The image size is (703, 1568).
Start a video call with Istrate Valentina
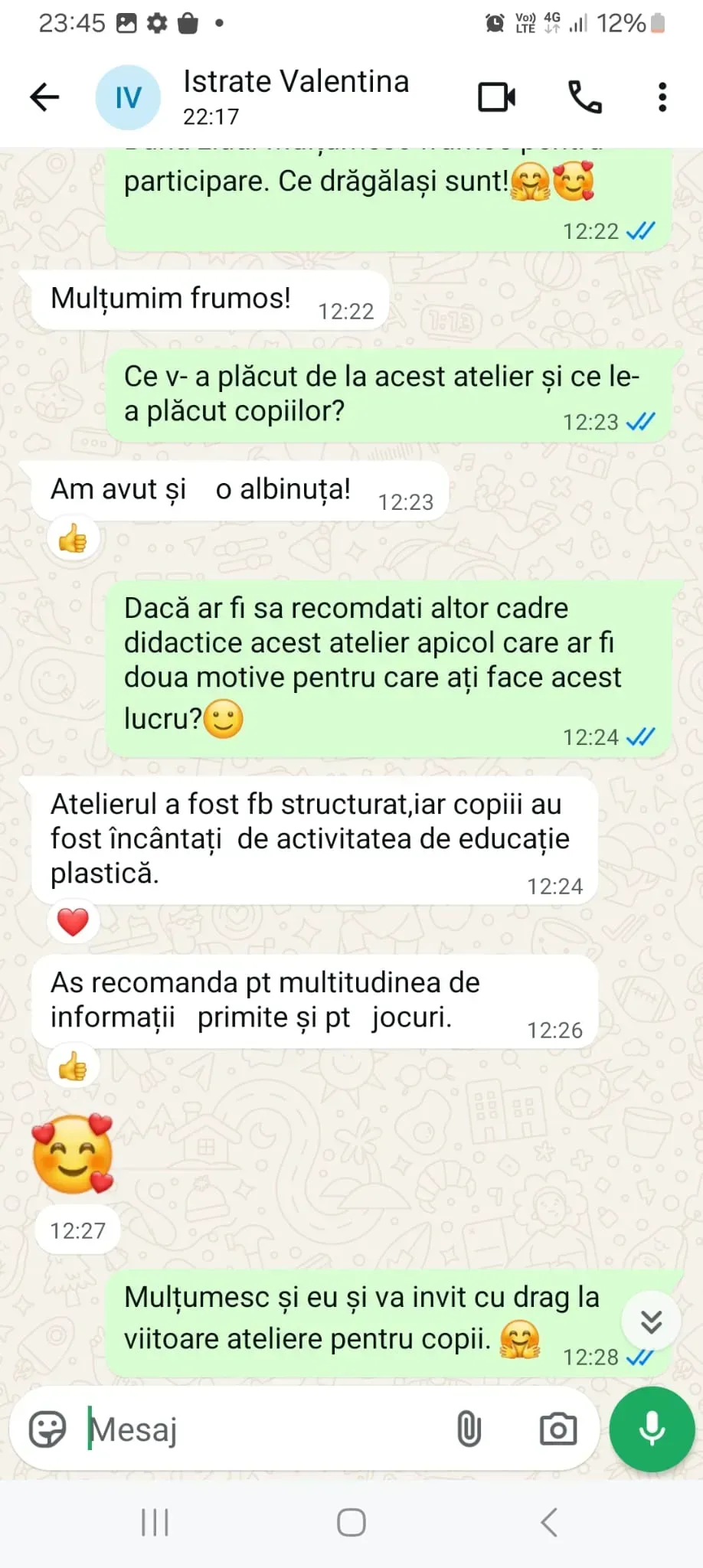point(496,97)
